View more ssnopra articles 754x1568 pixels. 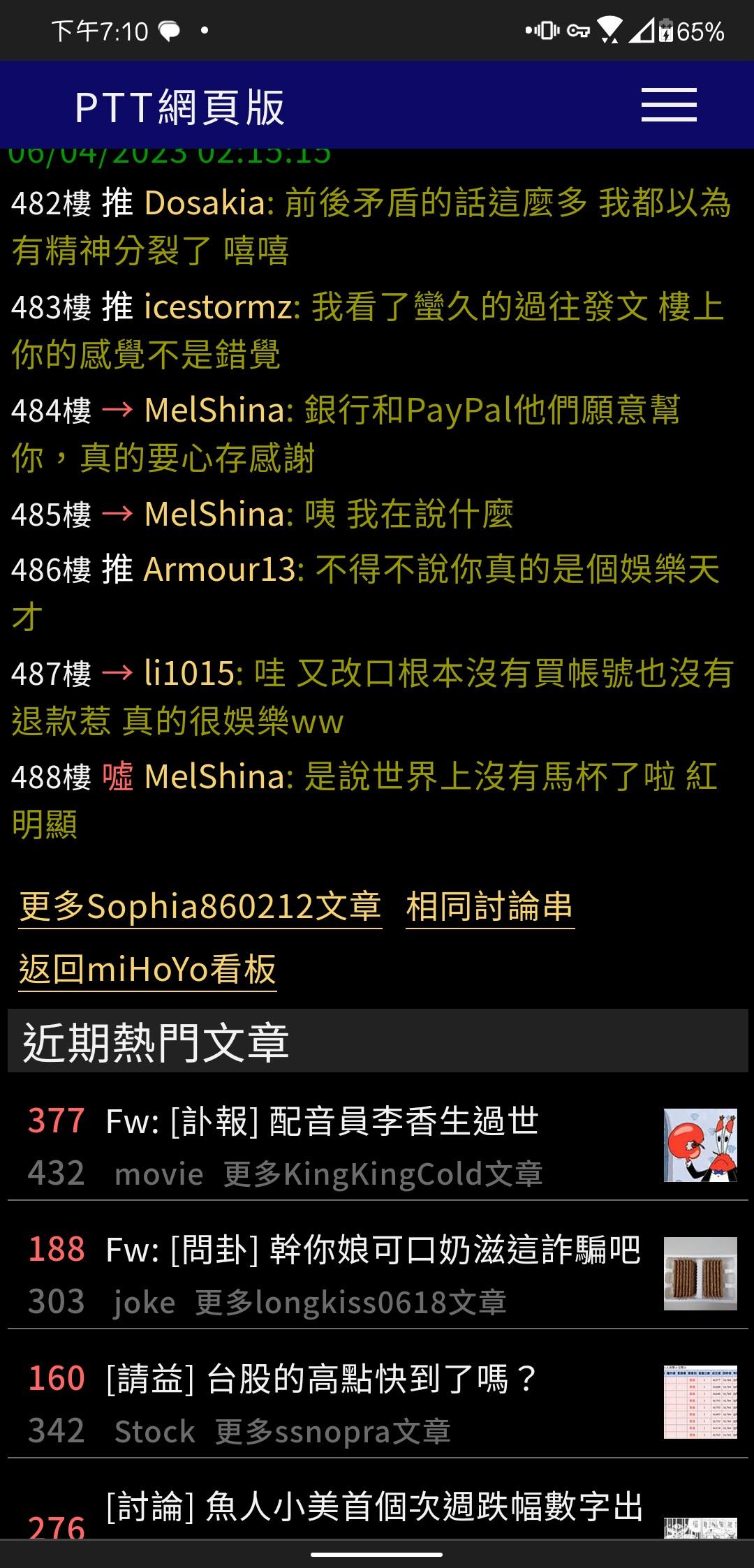(x=332, y=1432)
